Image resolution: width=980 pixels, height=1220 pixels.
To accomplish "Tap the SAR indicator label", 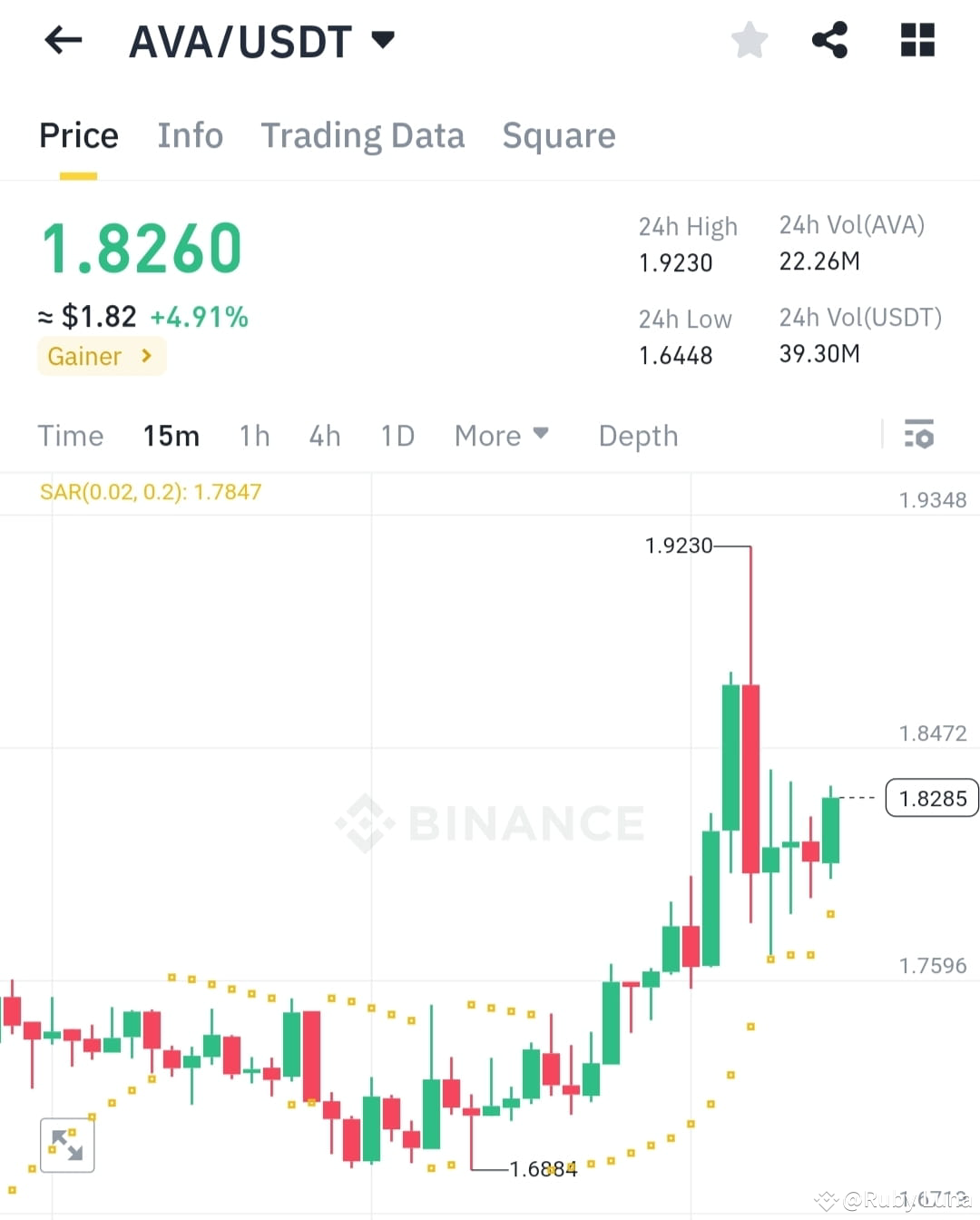I will point(151,491).
